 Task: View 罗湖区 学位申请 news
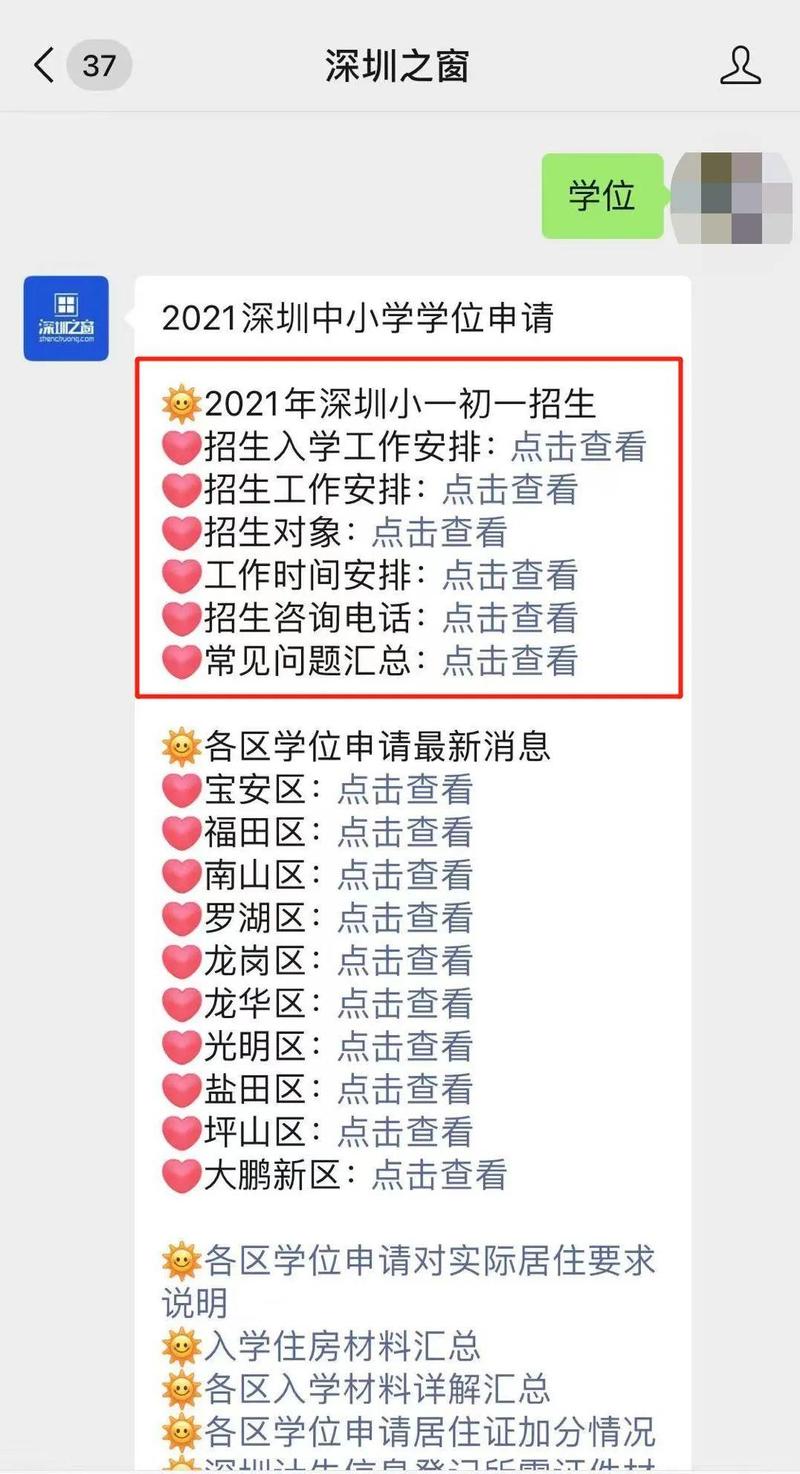(x=405, y=918)
